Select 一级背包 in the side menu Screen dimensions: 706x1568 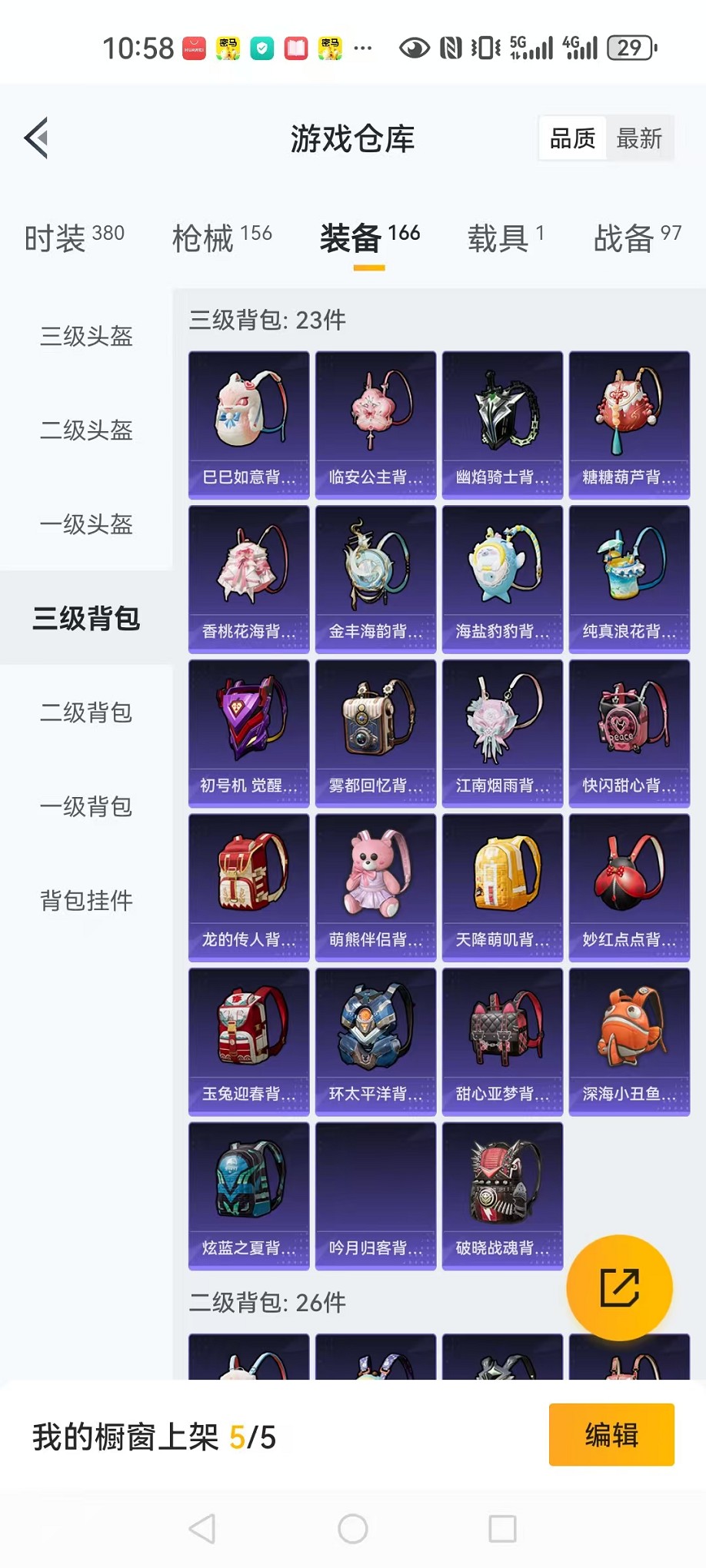pos(86,806)
